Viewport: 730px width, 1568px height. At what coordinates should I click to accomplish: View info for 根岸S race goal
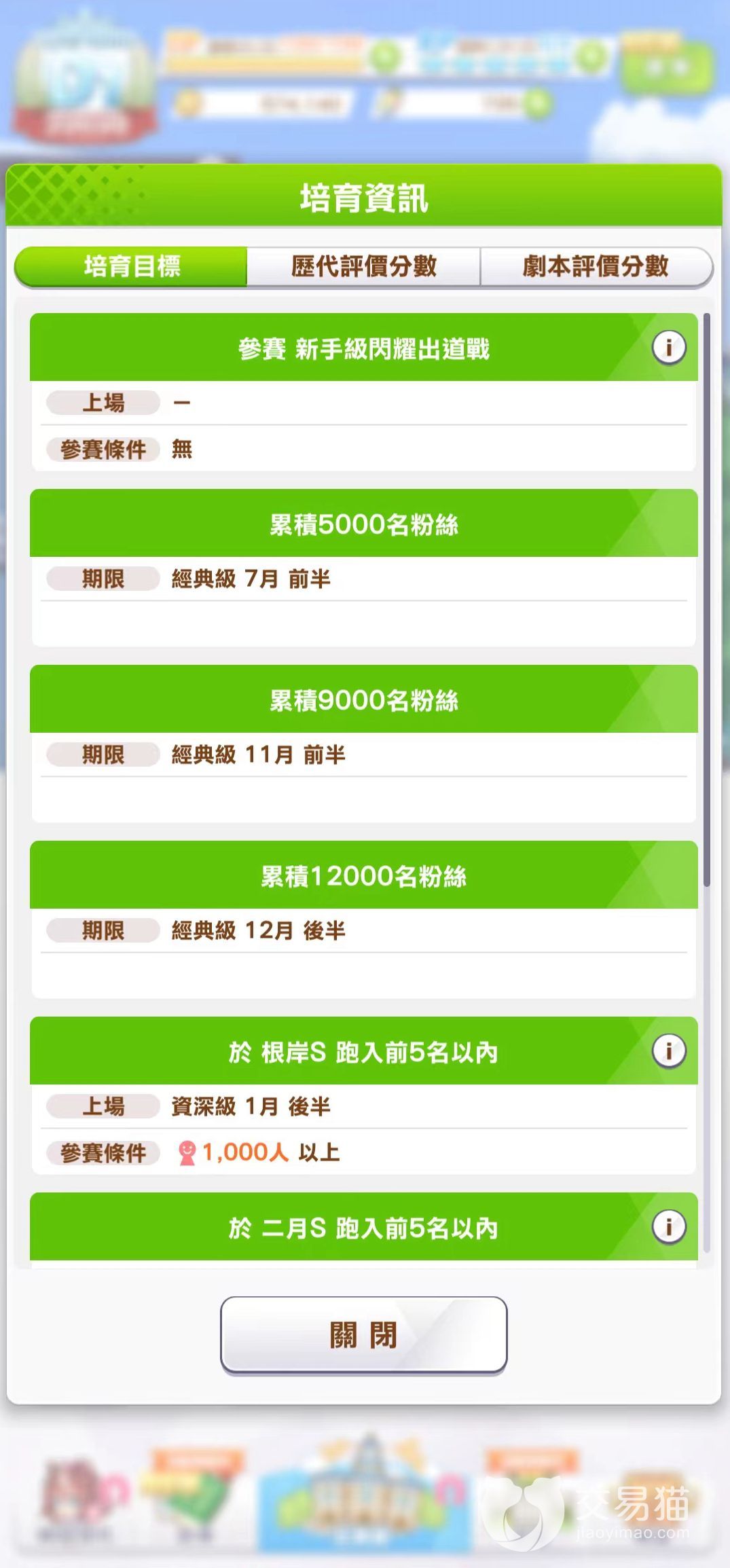tap(669, 1051)
